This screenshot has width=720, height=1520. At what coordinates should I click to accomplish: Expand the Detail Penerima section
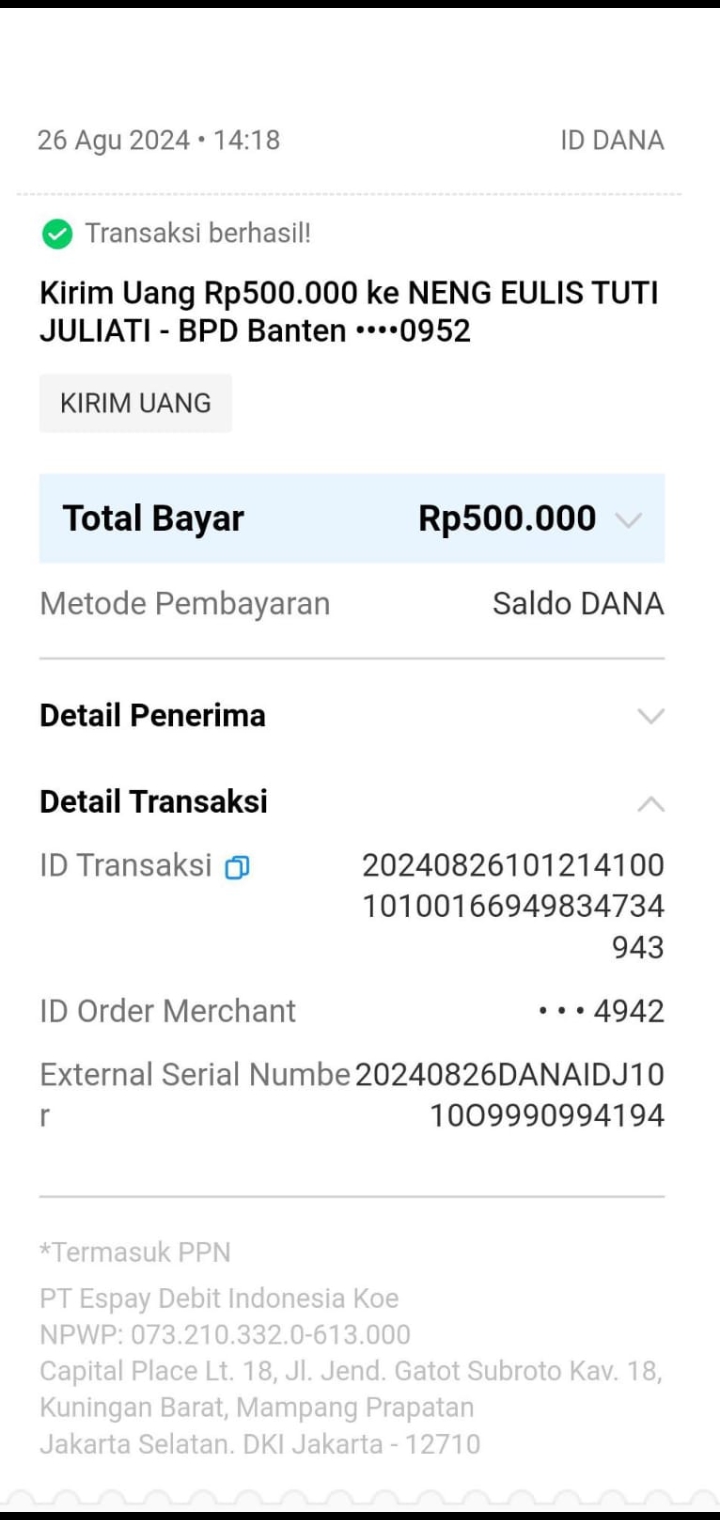pyautogui.click(x=650, y=716)
